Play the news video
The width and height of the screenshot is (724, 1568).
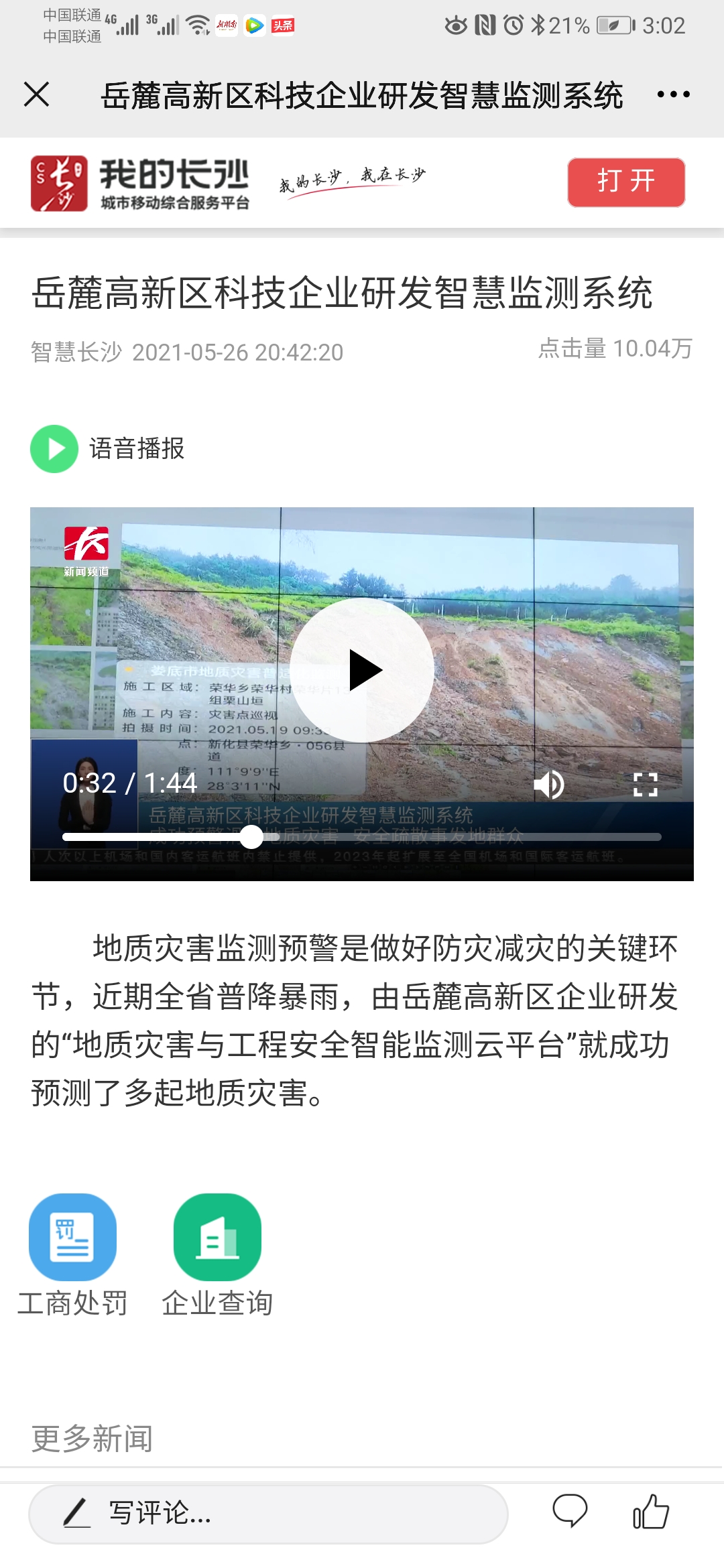pos(362,670)
